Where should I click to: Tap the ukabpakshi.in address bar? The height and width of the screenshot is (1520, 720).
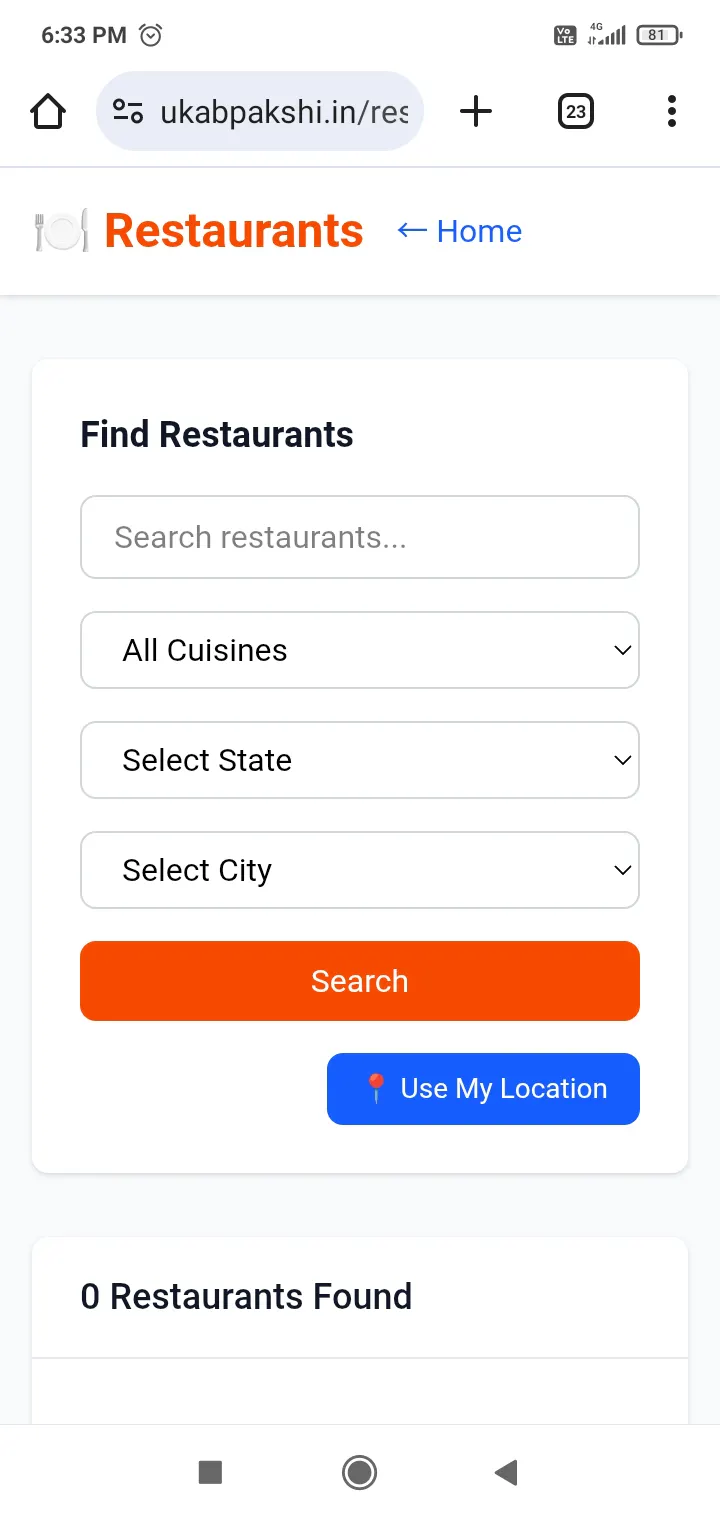pyautogui.click(x=260, y=111)
